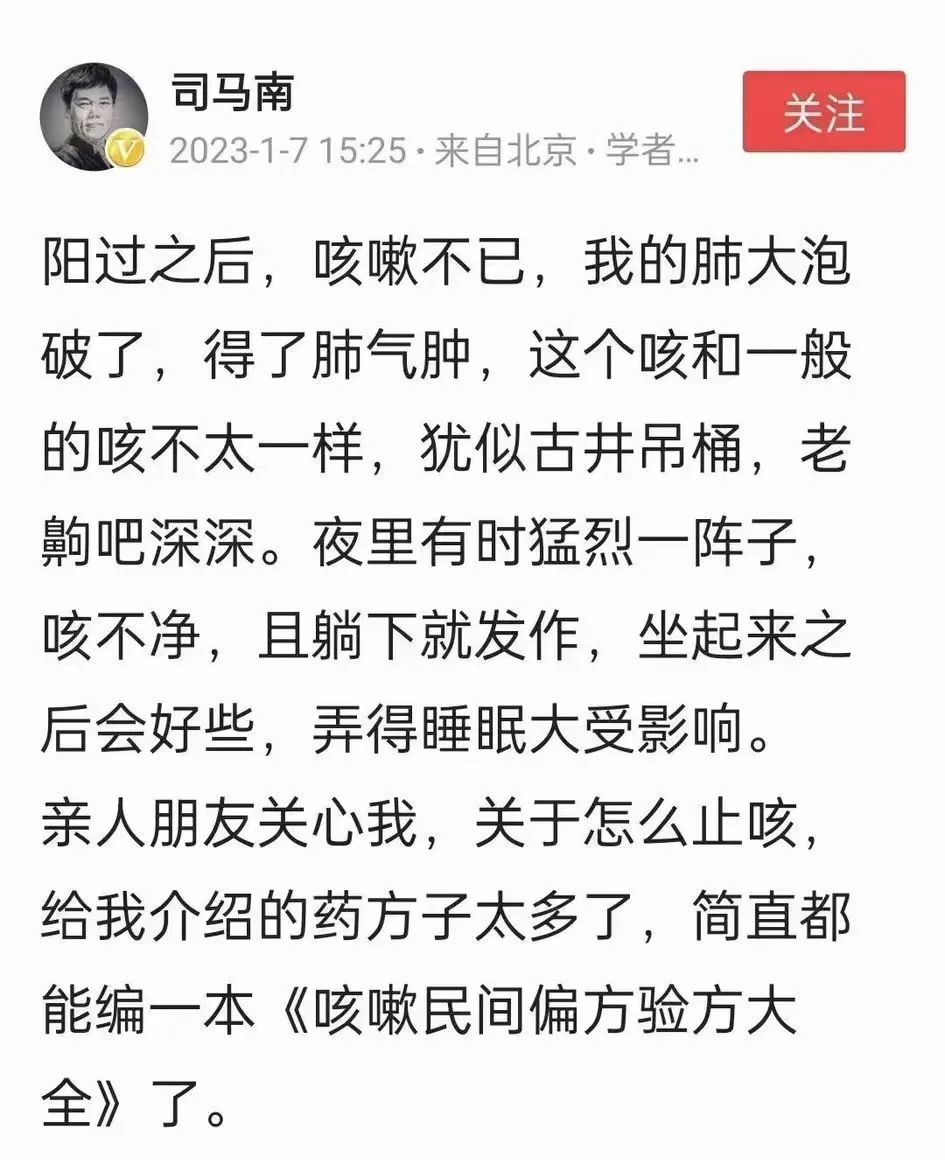Follow 司马南 with the 关注 button

pos(823,112)
